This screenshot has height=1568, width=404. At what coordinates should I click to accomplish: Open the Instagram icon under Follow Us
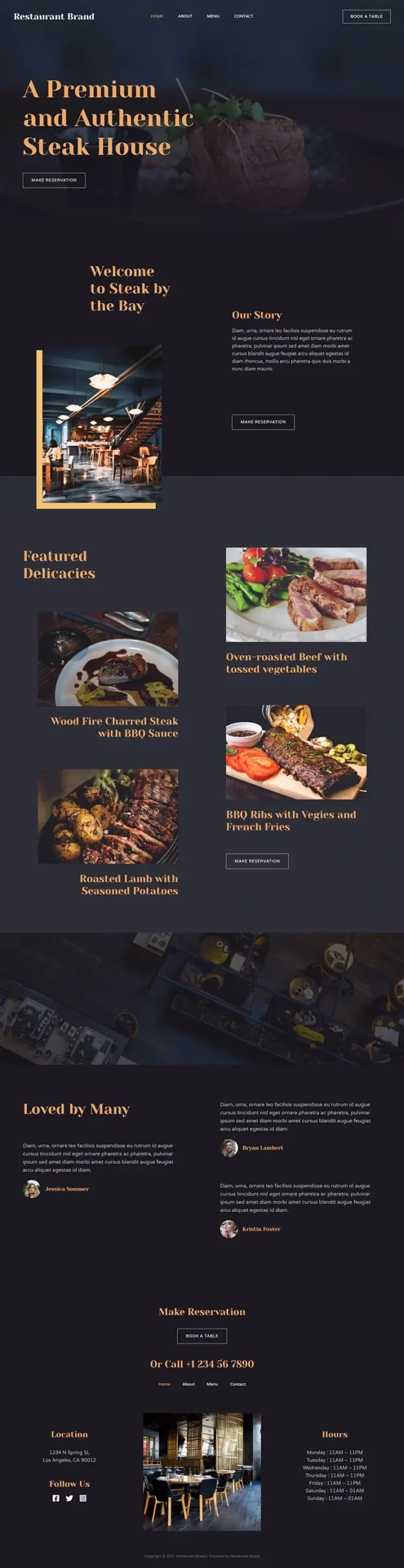point(83,1498)
